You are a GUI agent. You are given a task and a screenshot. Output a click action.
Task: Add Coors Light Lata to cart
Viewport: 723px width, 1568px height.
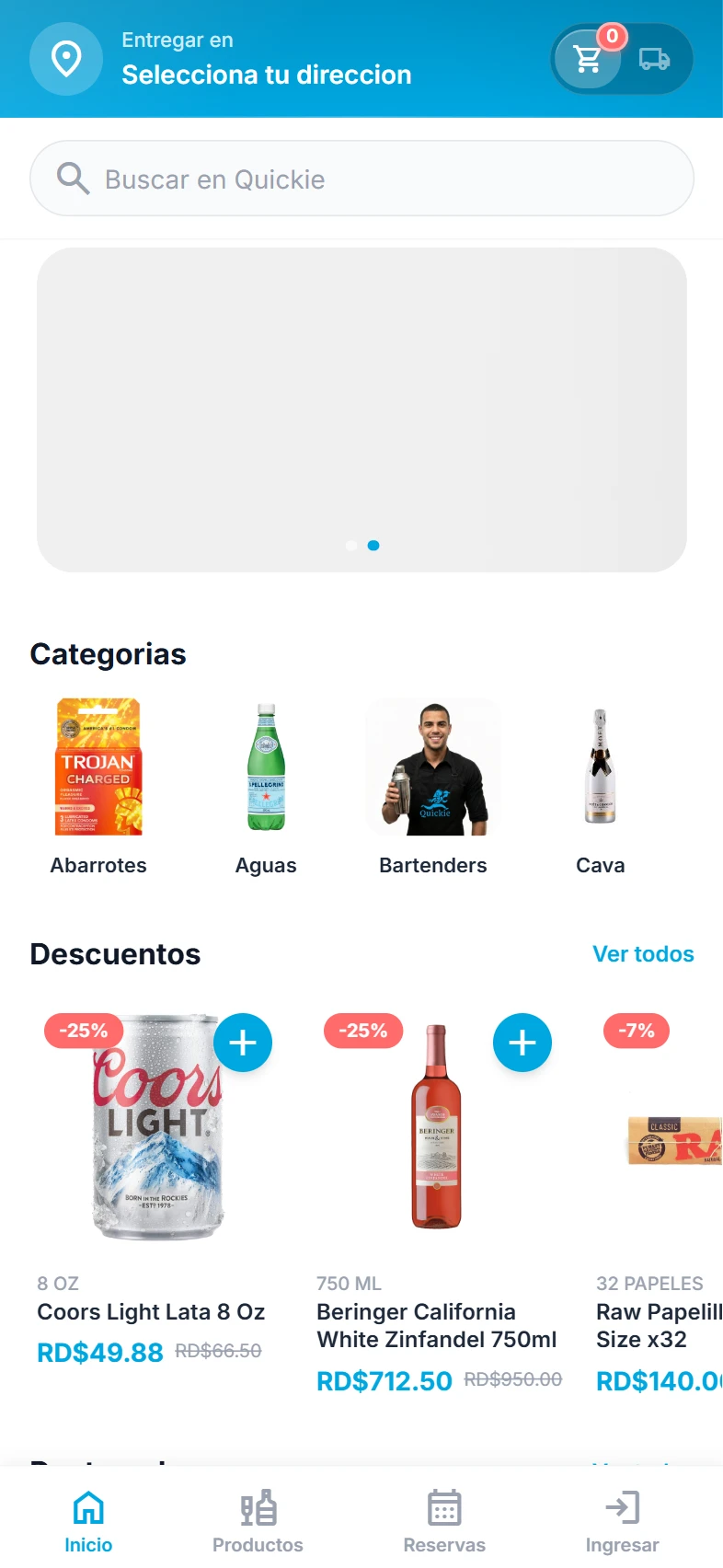[243, 1042]
